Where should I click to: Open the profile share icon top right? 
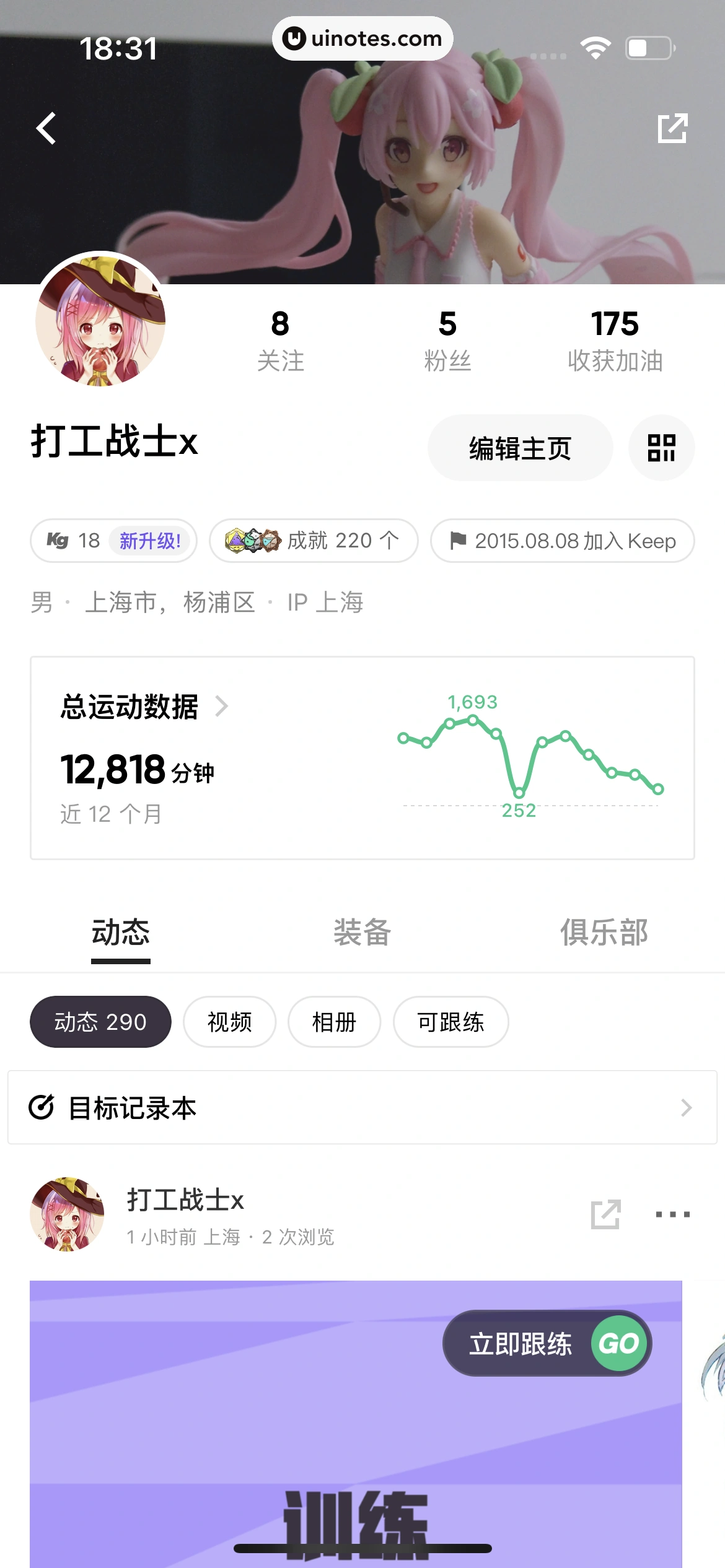672,128
